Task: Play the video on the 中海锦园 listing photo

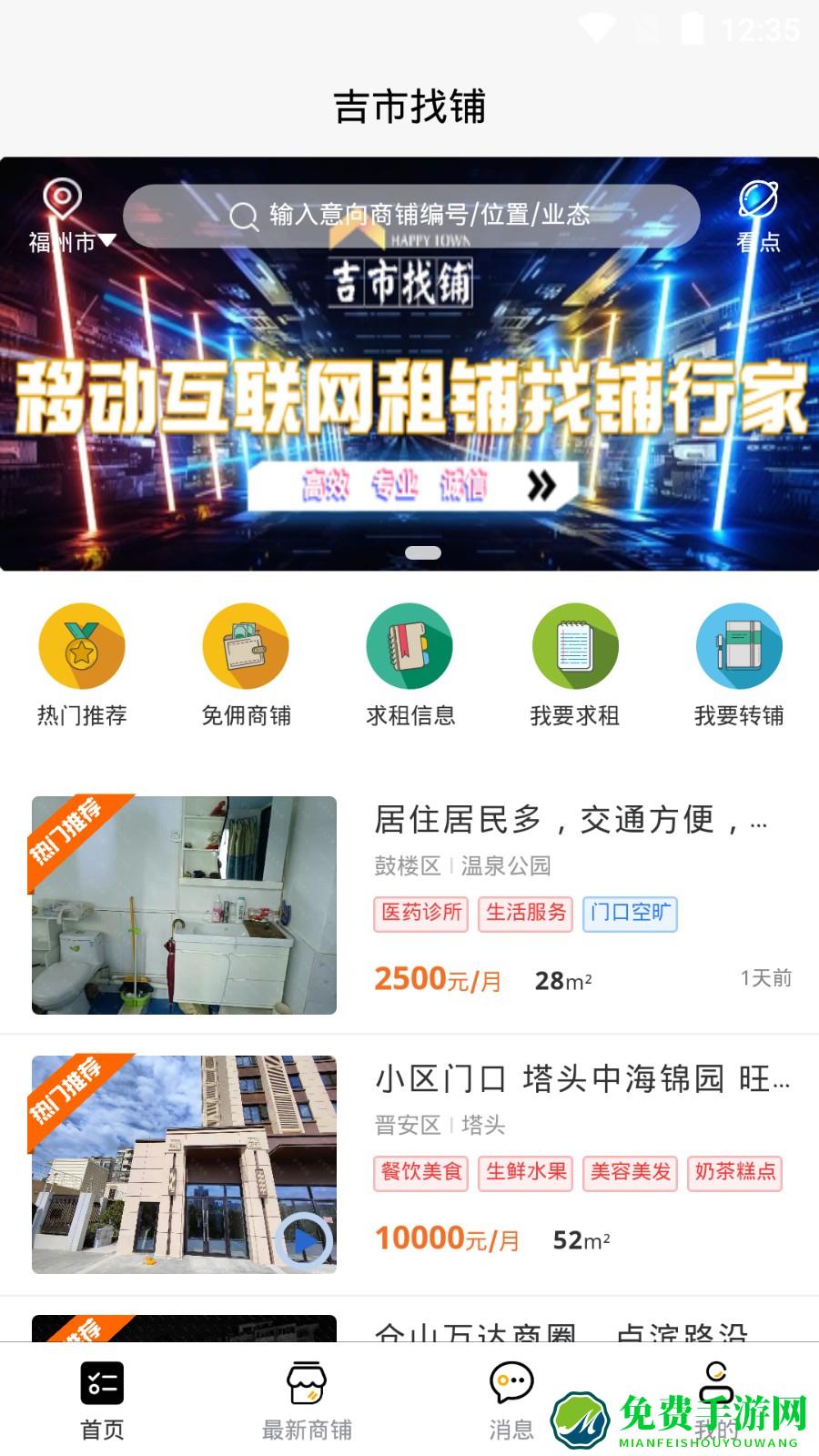Action: (305, 1239)
